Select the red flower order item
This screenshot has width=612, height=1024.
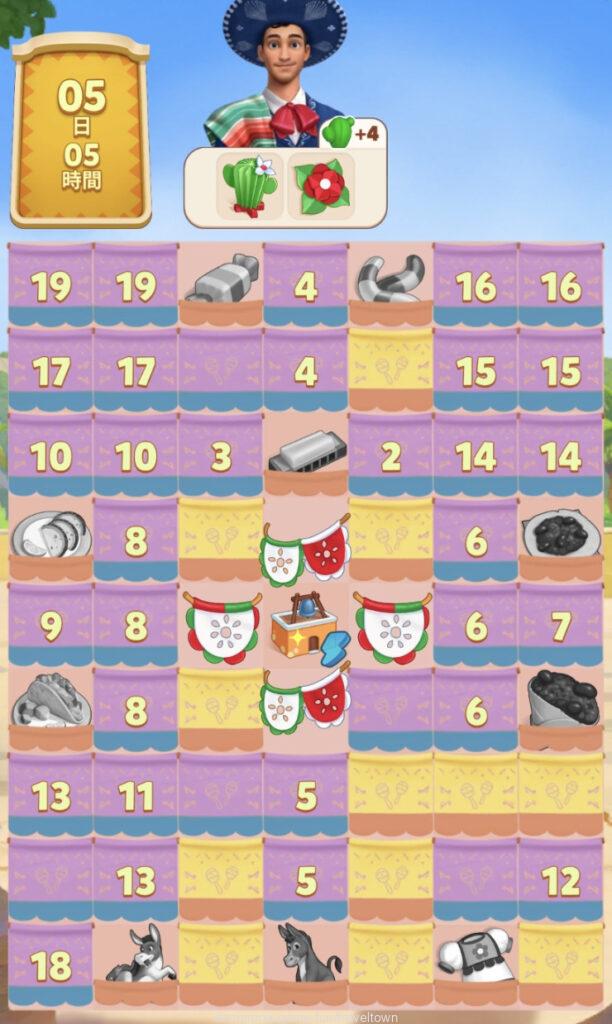click(322, 185)
